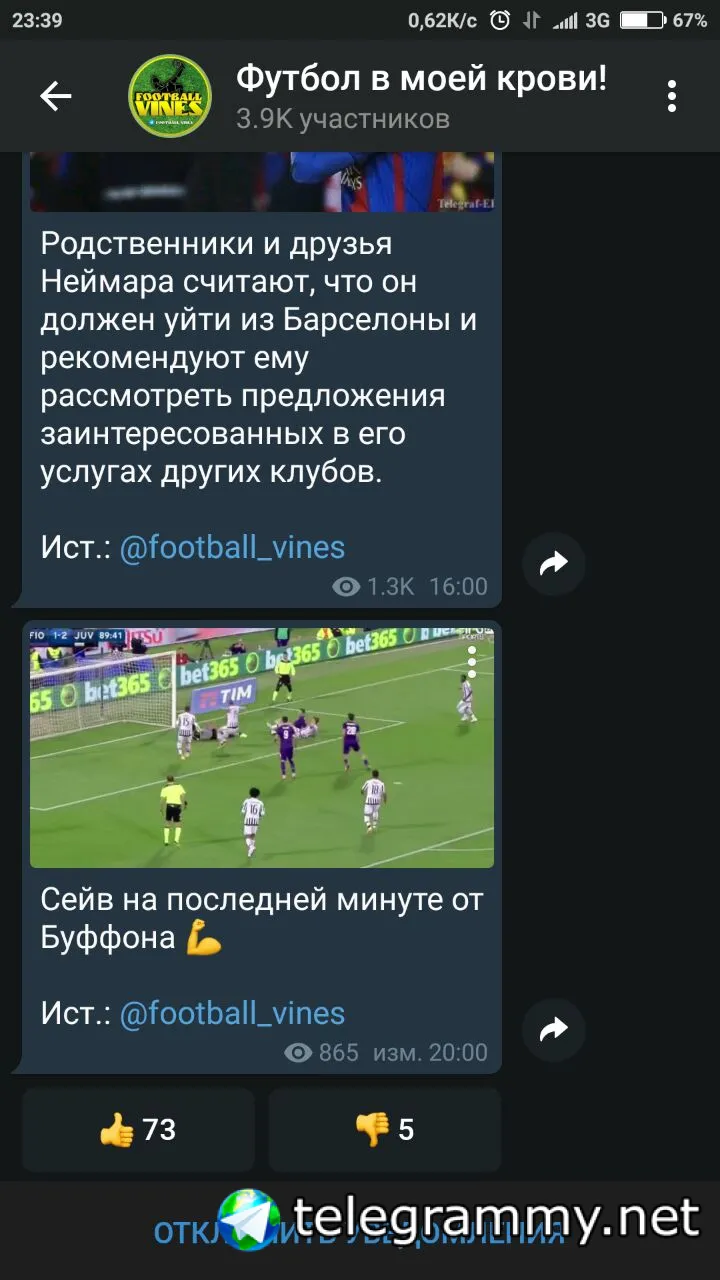Viewport: 720px width, 1280px height.
Task: Share the Buffon save post
Action: click(x=553, y=1028)
